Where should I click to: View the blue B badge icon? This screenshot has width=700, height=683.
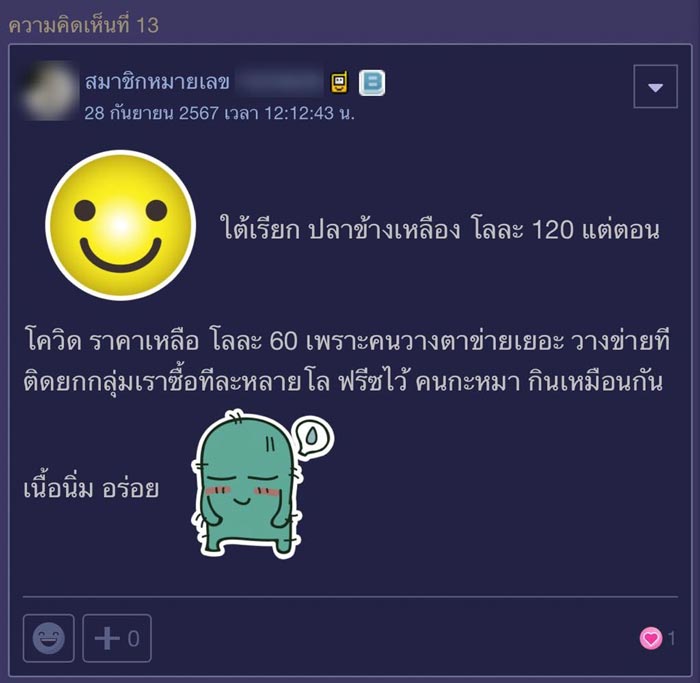click(372, 83)
